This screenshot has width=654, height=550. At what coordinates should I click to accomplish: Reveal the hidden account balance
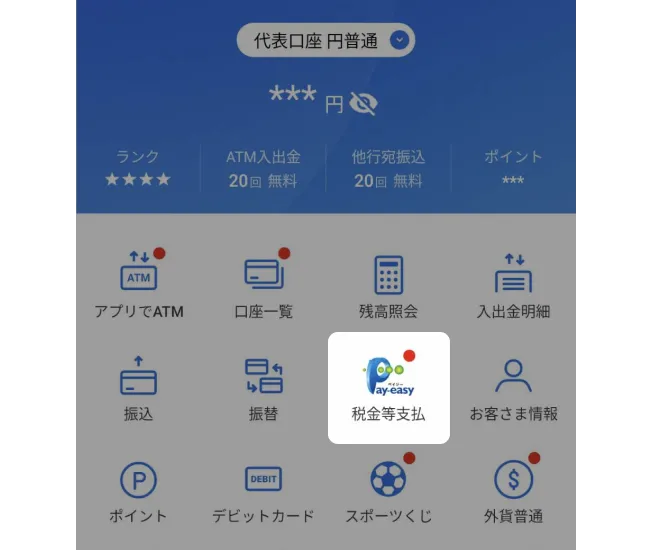tap(363, 103)
